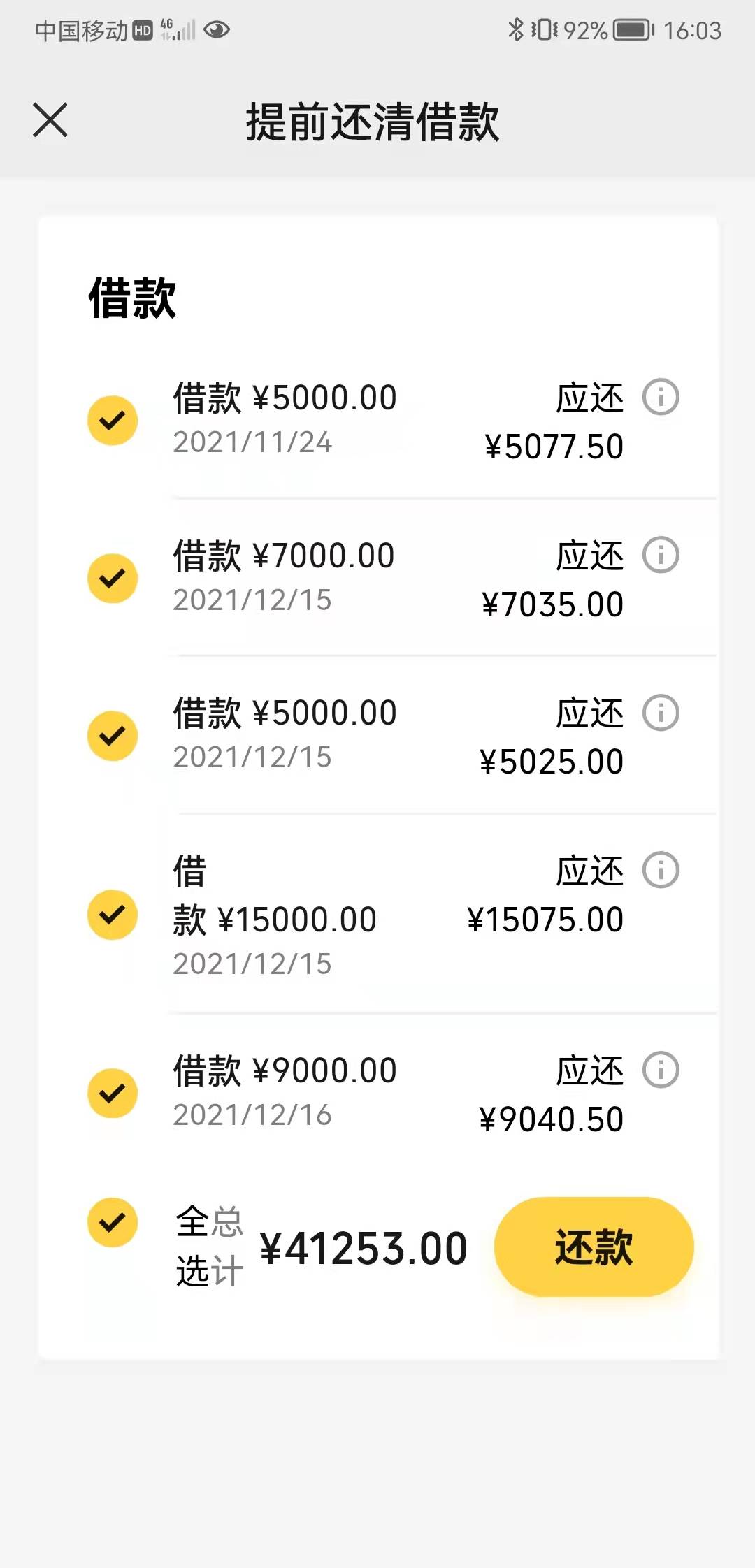Screen dimensions: 755x1568
Task: Toggle the 全选 select-all checkbox
Action: (x=112, y=1223)
